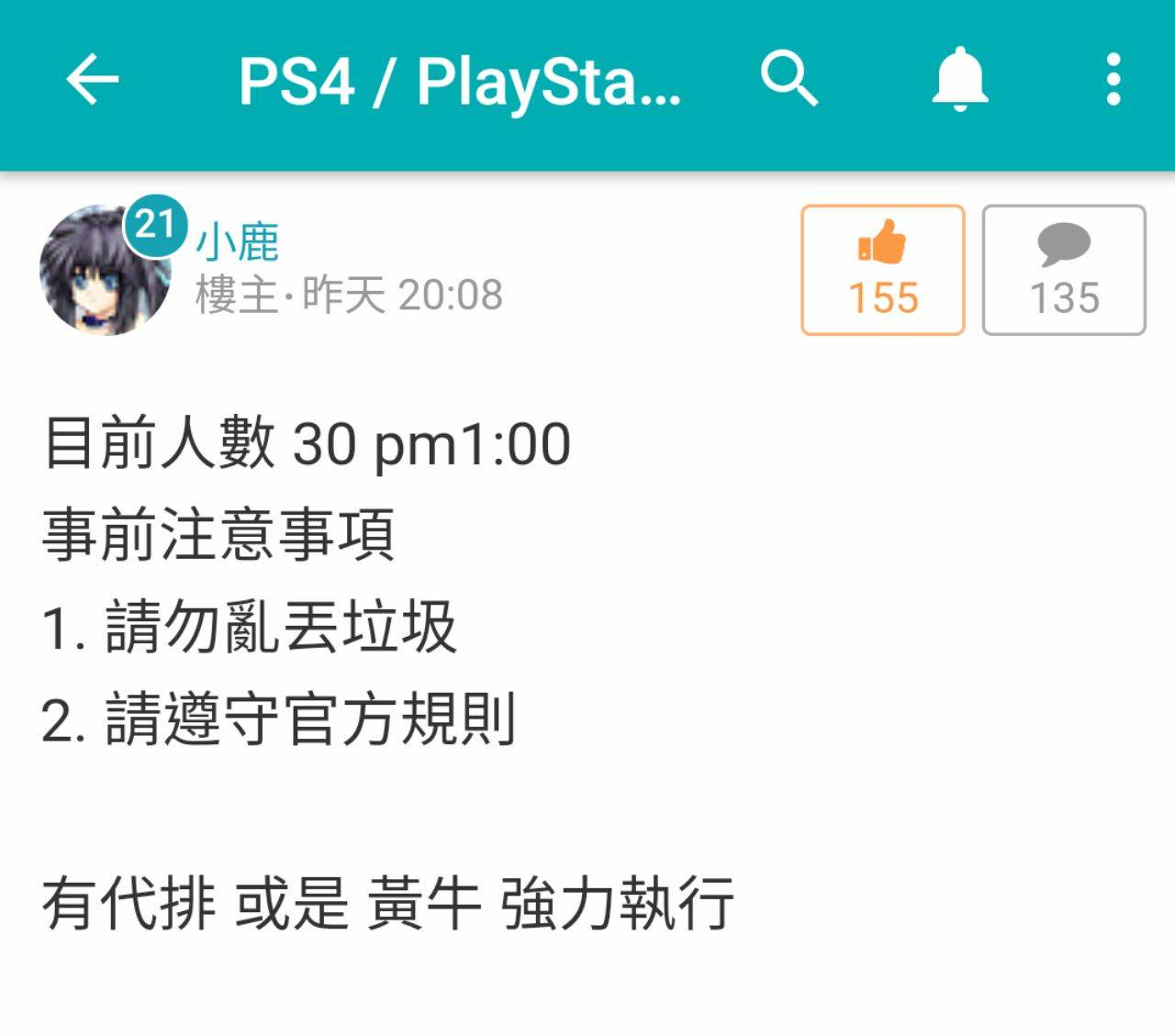Tap the username 小鹿
Viewport: 1175px width, 1036px height.
pos(237,243)
